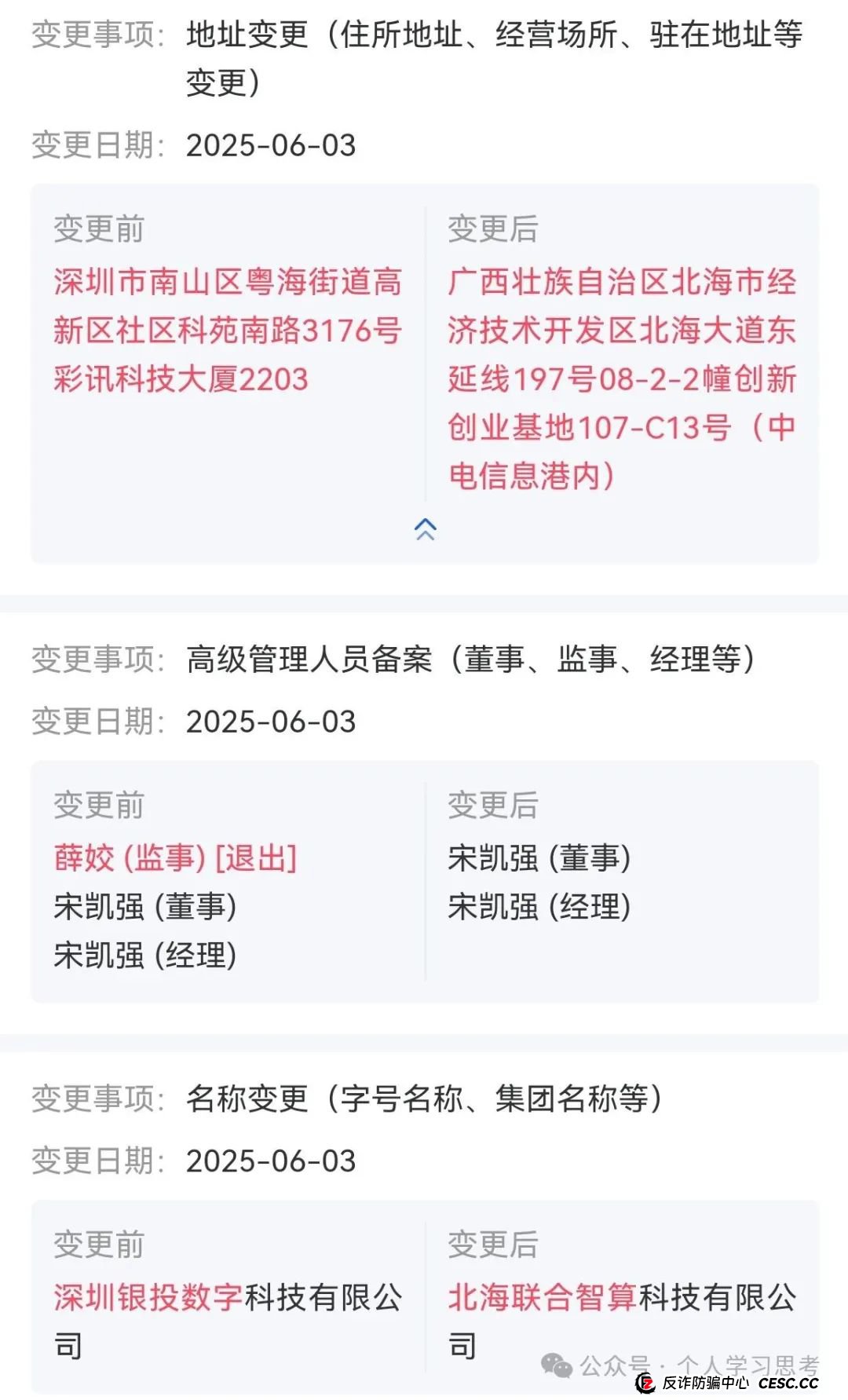Screen dimensions: 848x1400
Task: Expand the 高级管理人员备案 change section
Action: click(470, 660)
